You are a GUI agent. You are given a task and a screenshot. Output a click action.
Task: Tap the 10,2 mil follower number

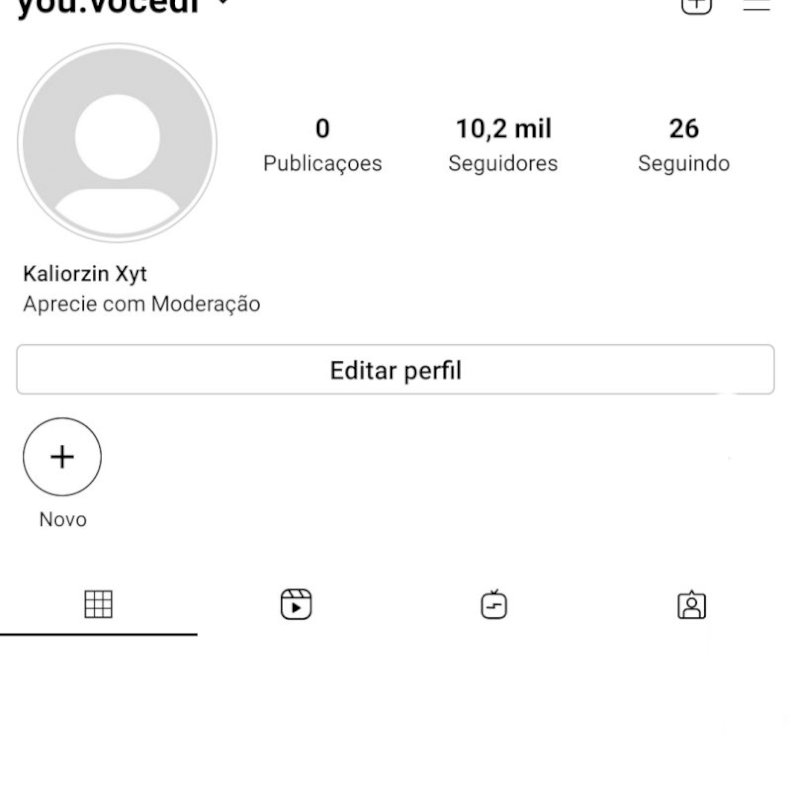click(x=504, y=128)
